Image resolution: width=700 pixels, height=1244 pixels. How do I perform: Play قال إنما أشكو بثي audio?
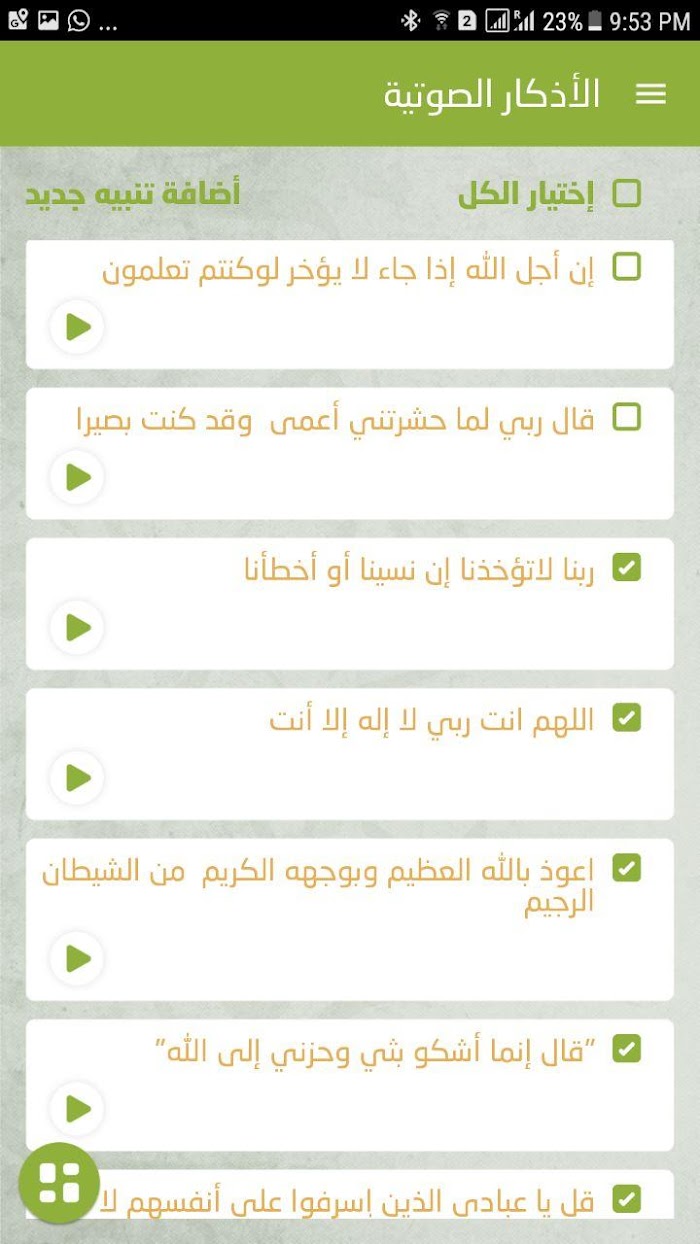(77, 1108)
